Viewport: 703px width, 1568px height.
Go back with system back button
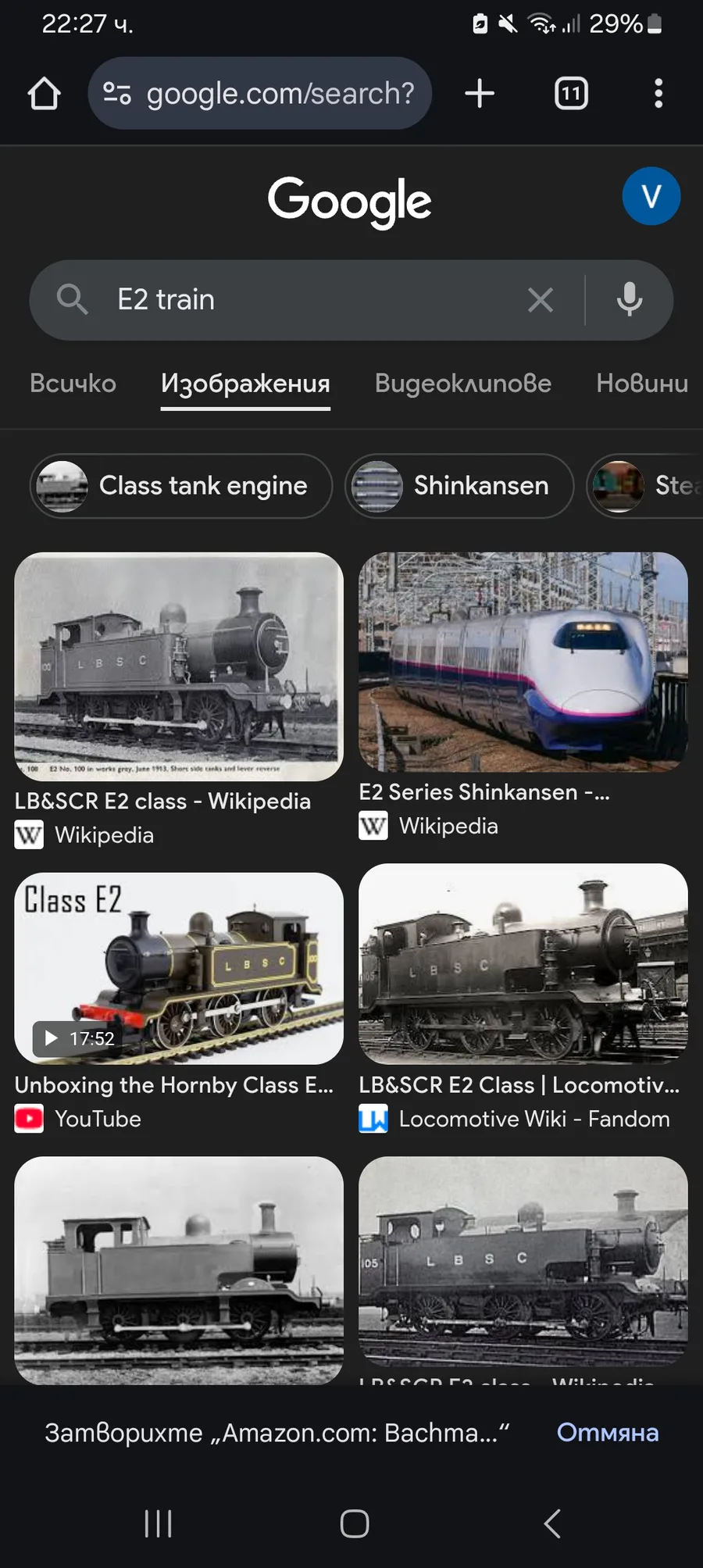click(x=551, y=1523)
